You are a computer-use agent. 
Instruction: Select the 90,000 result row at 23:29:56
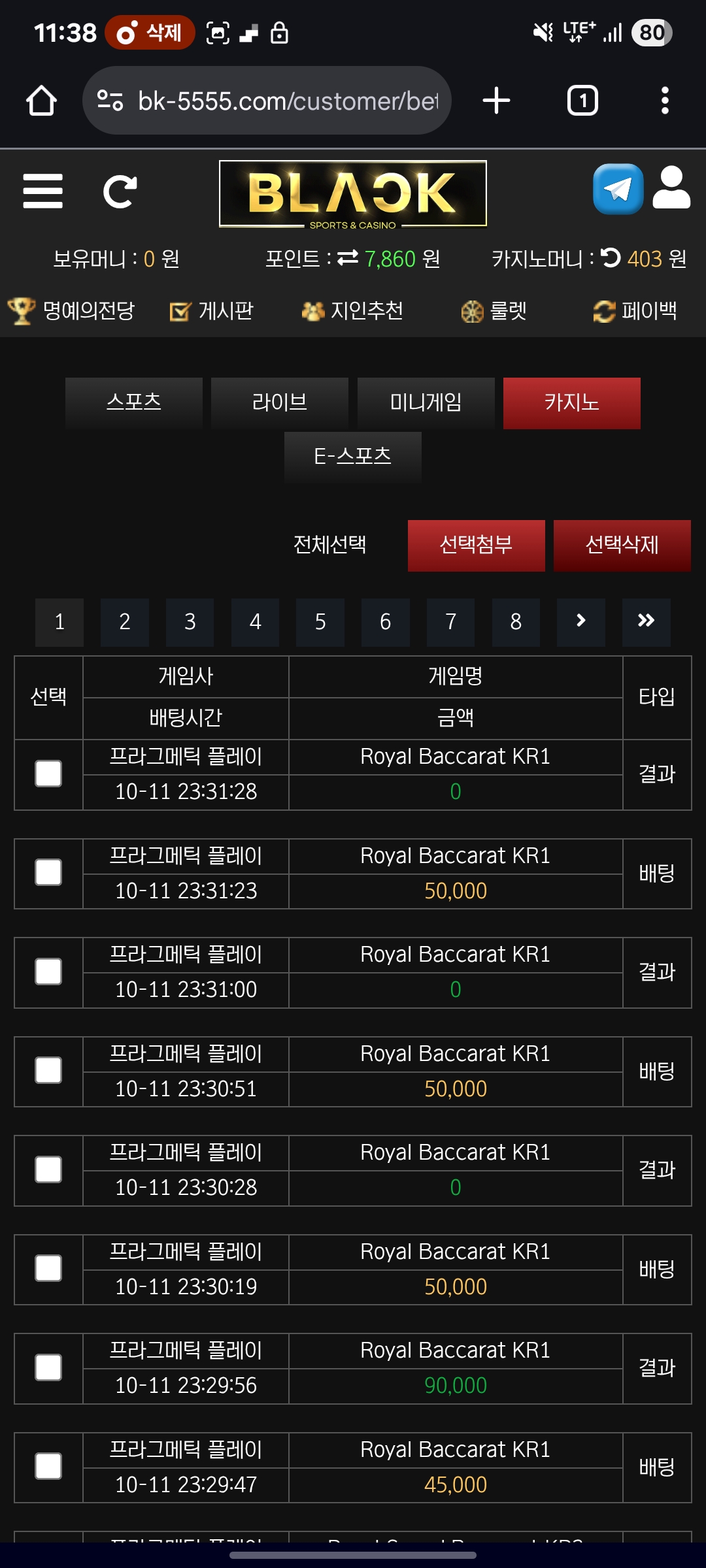pos(48,1367)
